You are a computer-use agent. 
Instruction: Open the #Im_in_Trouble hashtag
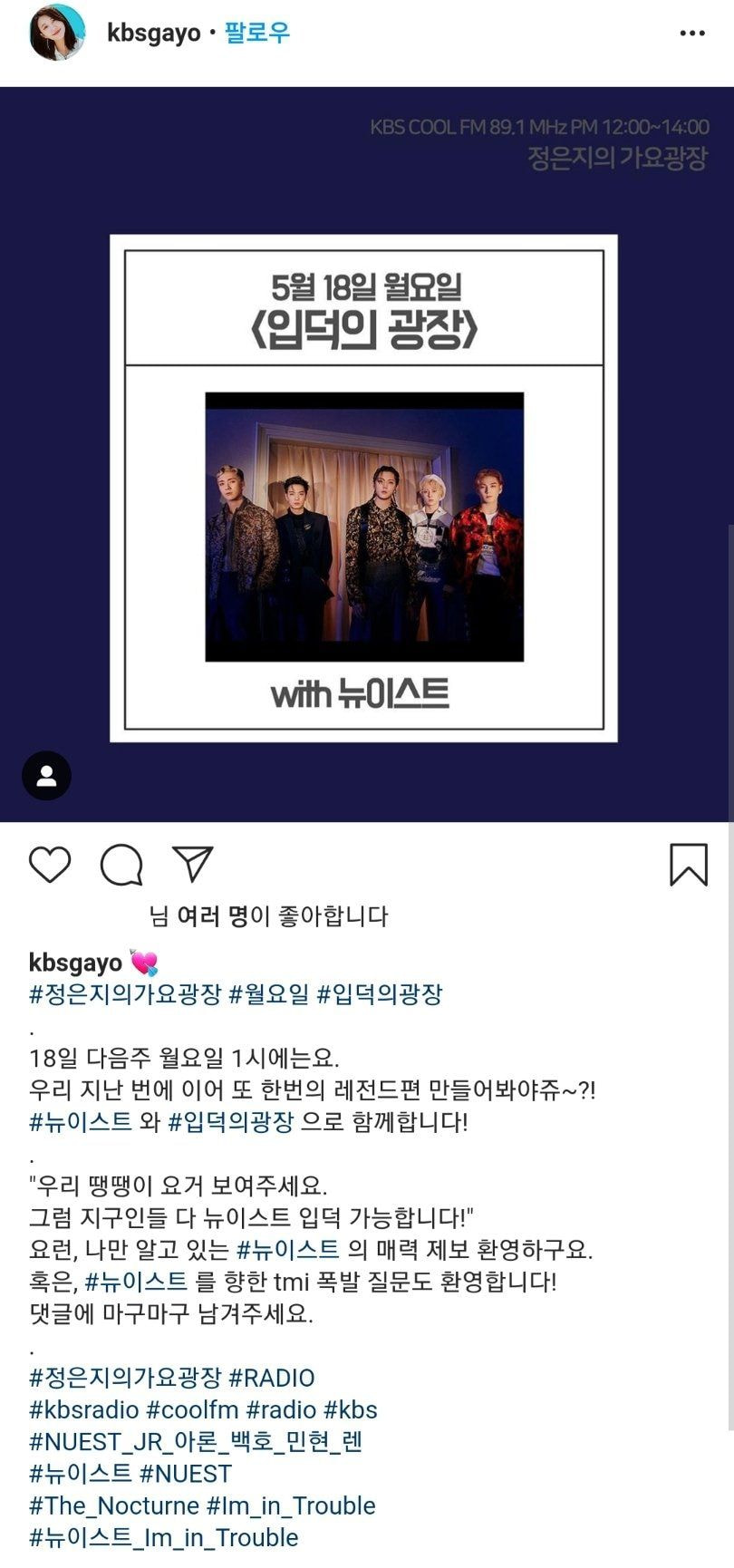click(x=291, y=1505)
